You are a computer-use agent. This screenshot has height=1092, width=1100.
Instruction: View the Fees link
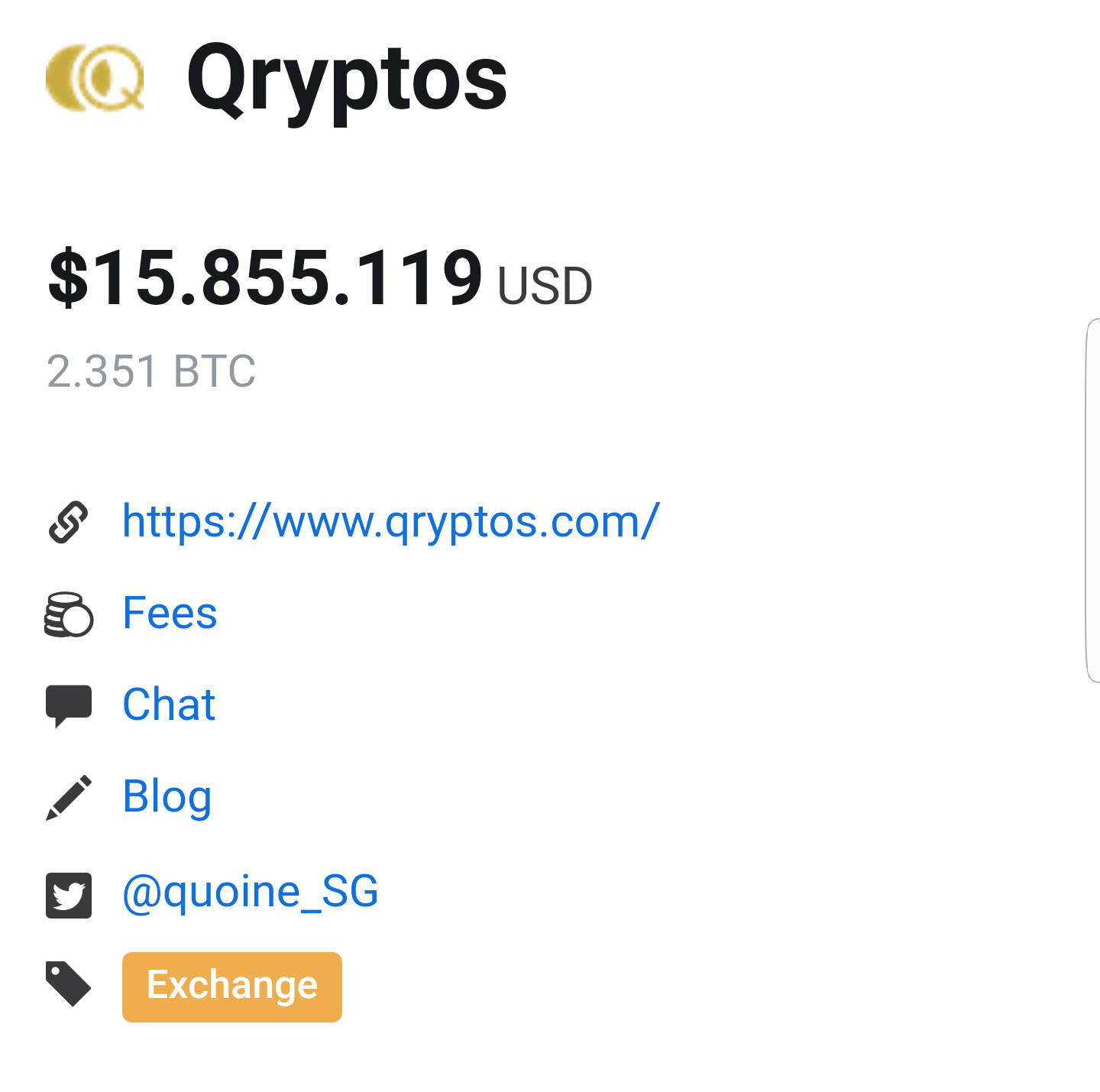pos(170,613)
